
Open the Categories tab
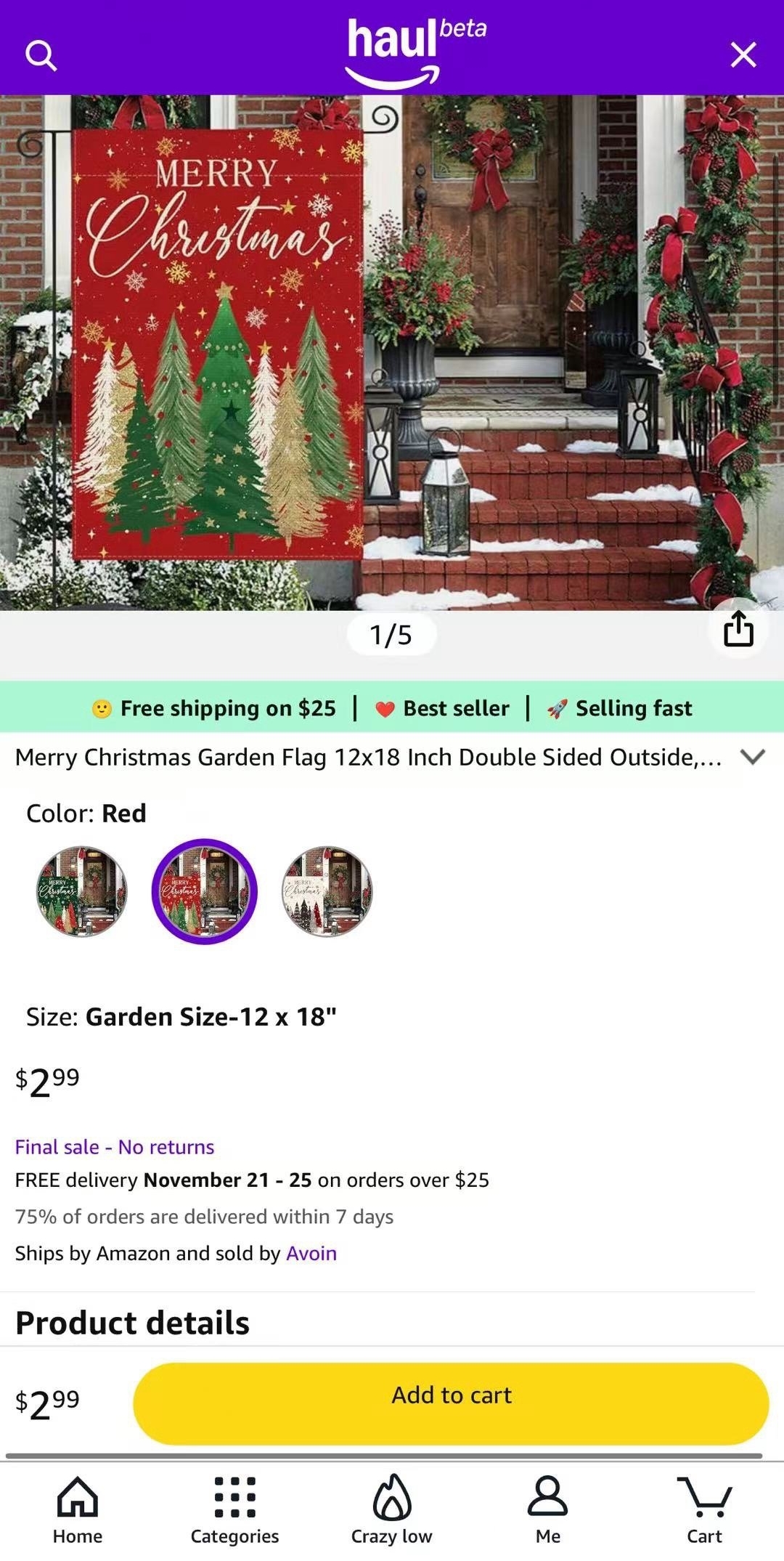[x=234, y=1509]
